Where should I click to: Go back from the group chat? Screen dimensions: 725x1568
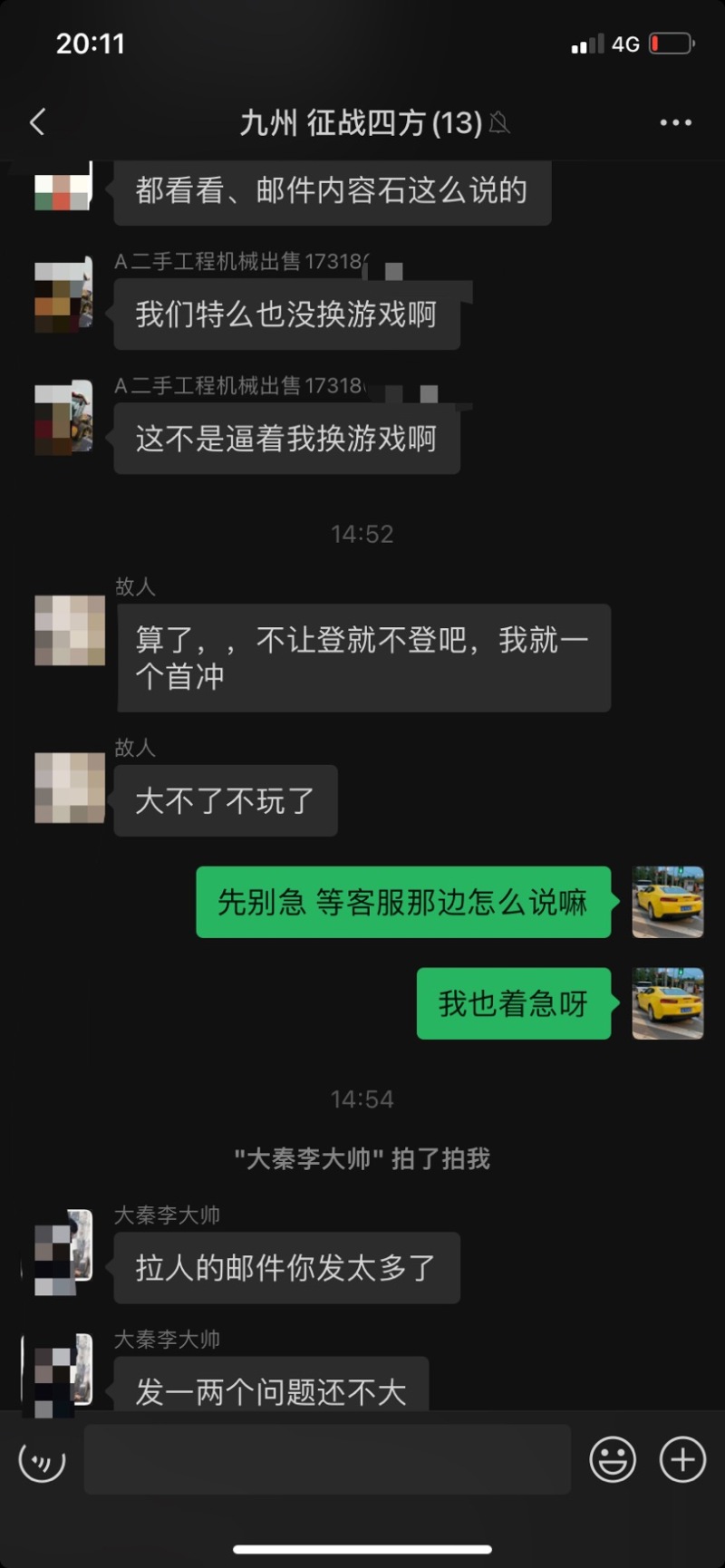coord(37,122)
